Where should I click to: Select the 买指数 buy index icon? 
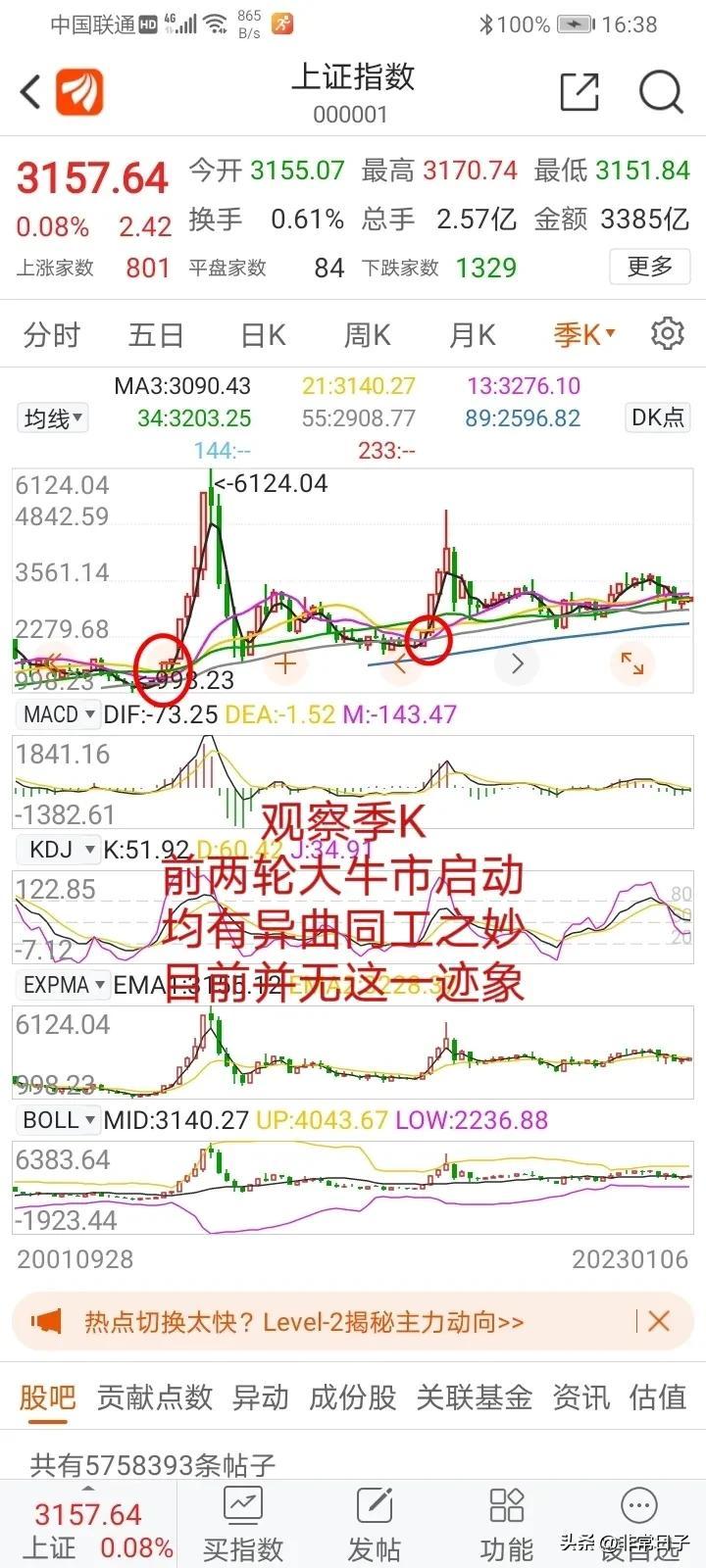242,1504
